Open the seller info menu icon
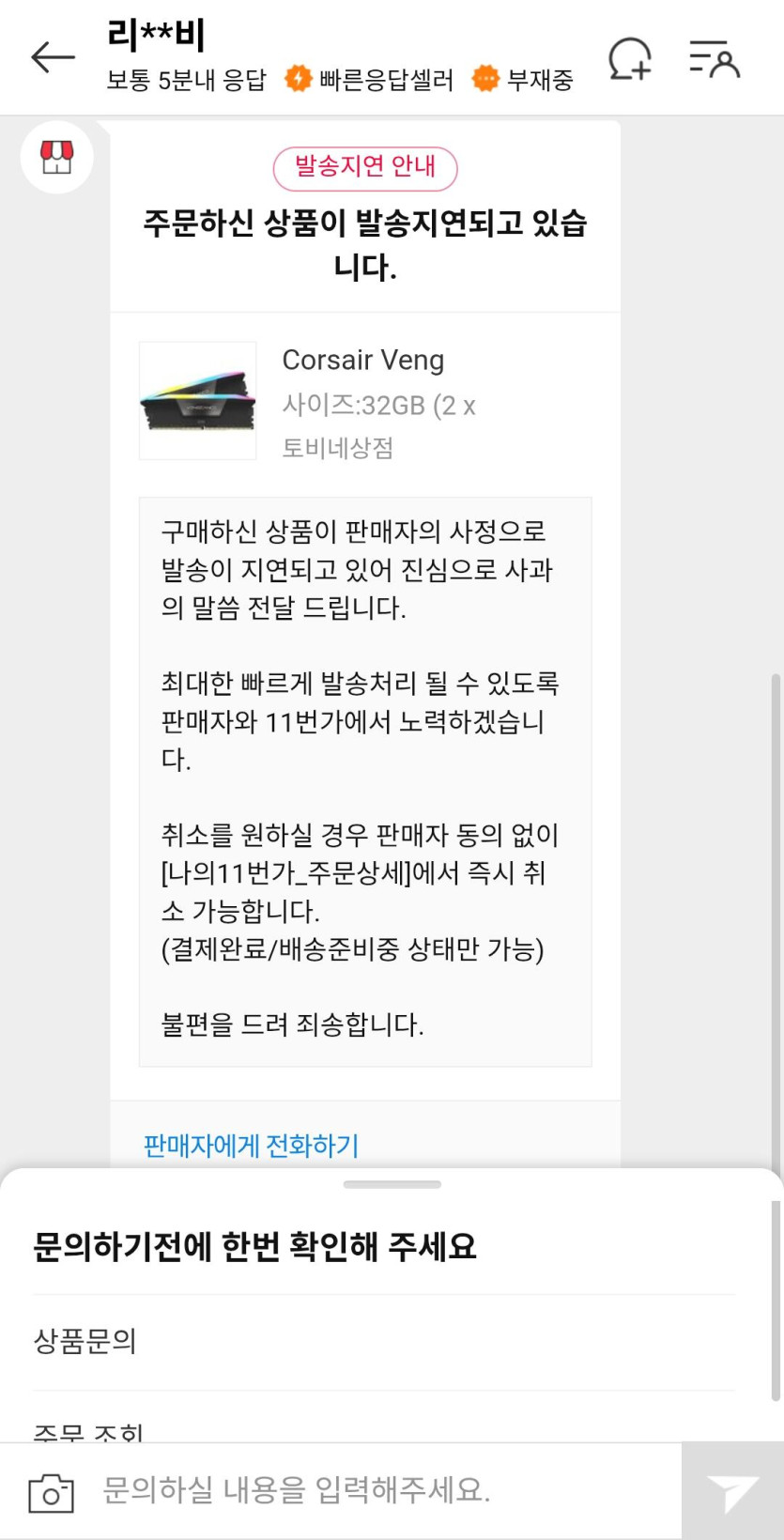The image size is (784, 1540). [715, 59]
